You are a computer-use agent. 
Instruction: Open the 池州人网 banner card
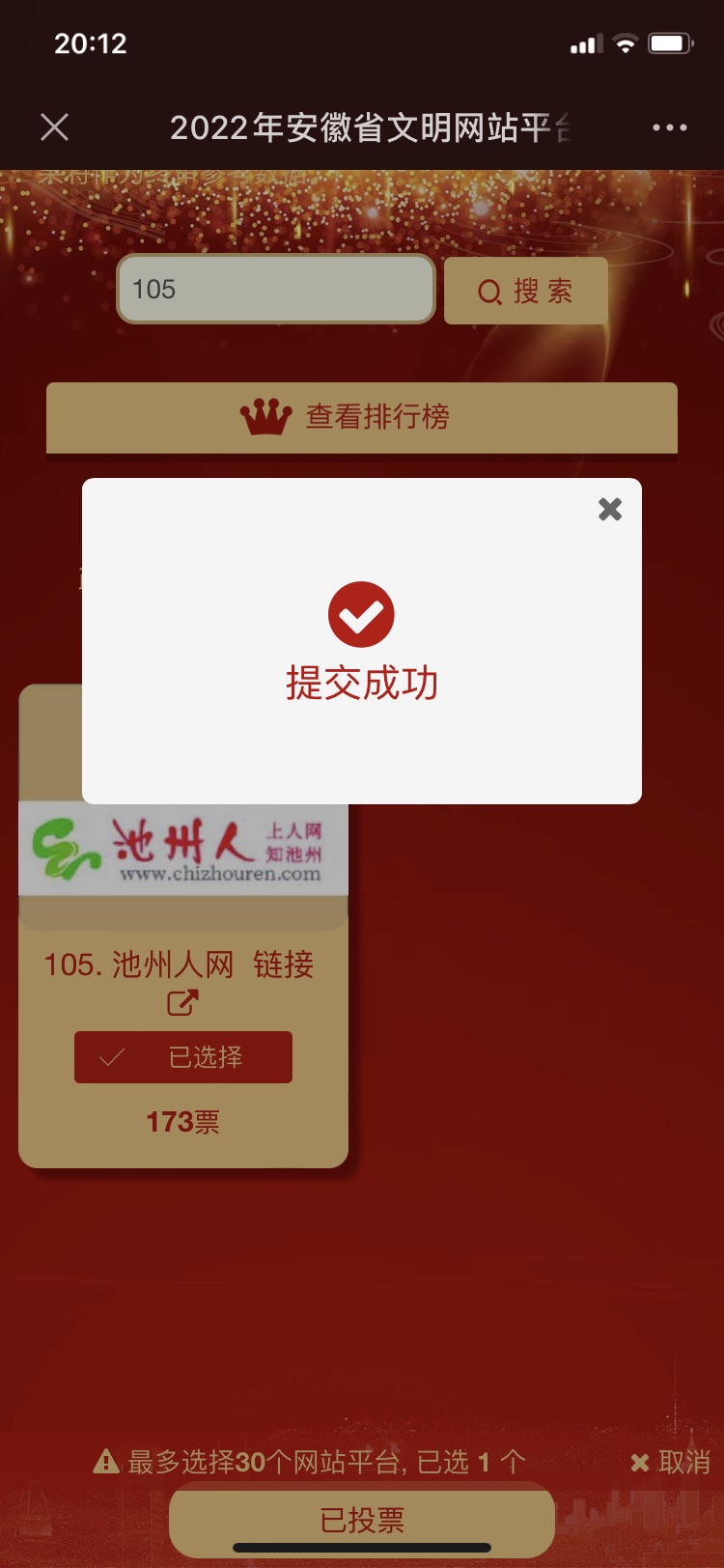tap(183, 850)
